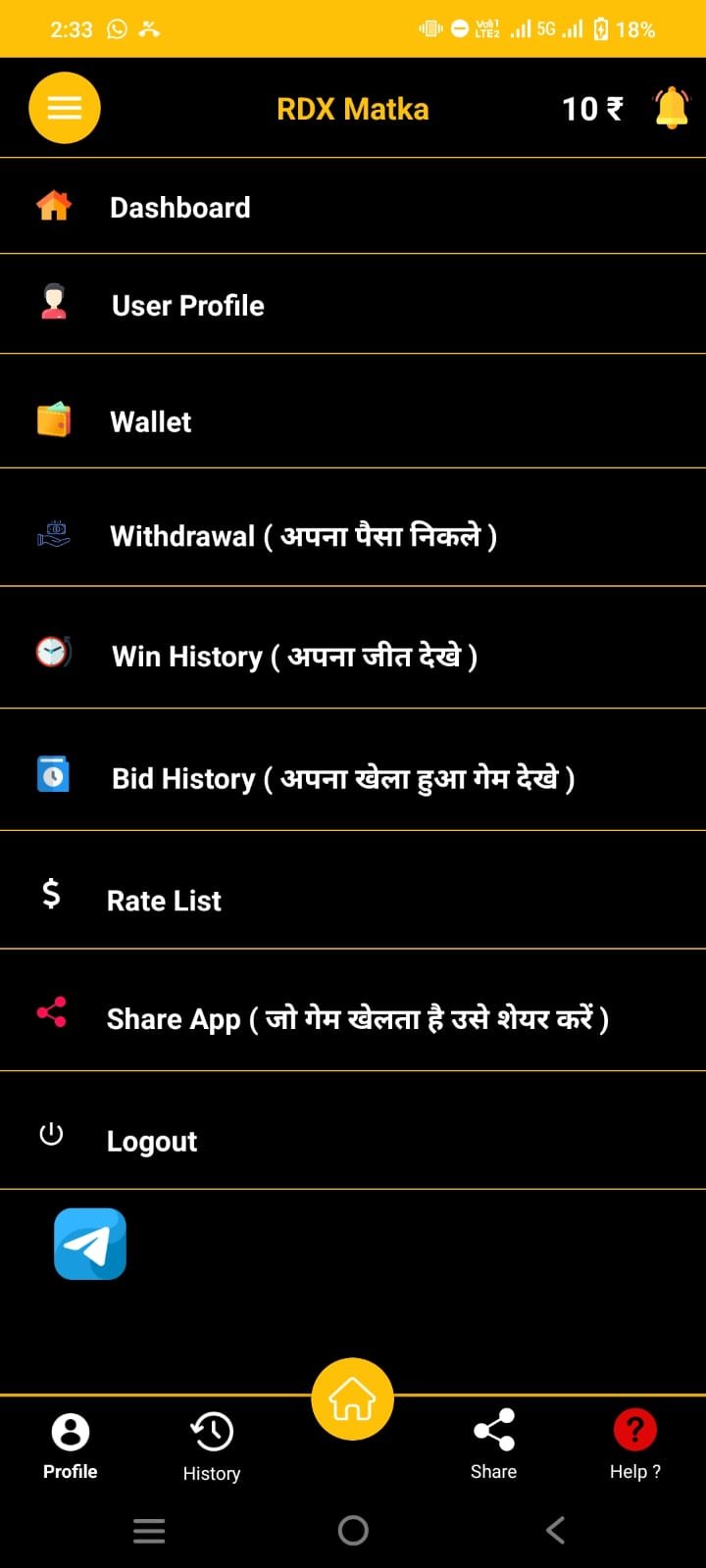Tap the Android back navigation arrow
The height and width of the screenshot is (1568, 706).
[554, 1530]
